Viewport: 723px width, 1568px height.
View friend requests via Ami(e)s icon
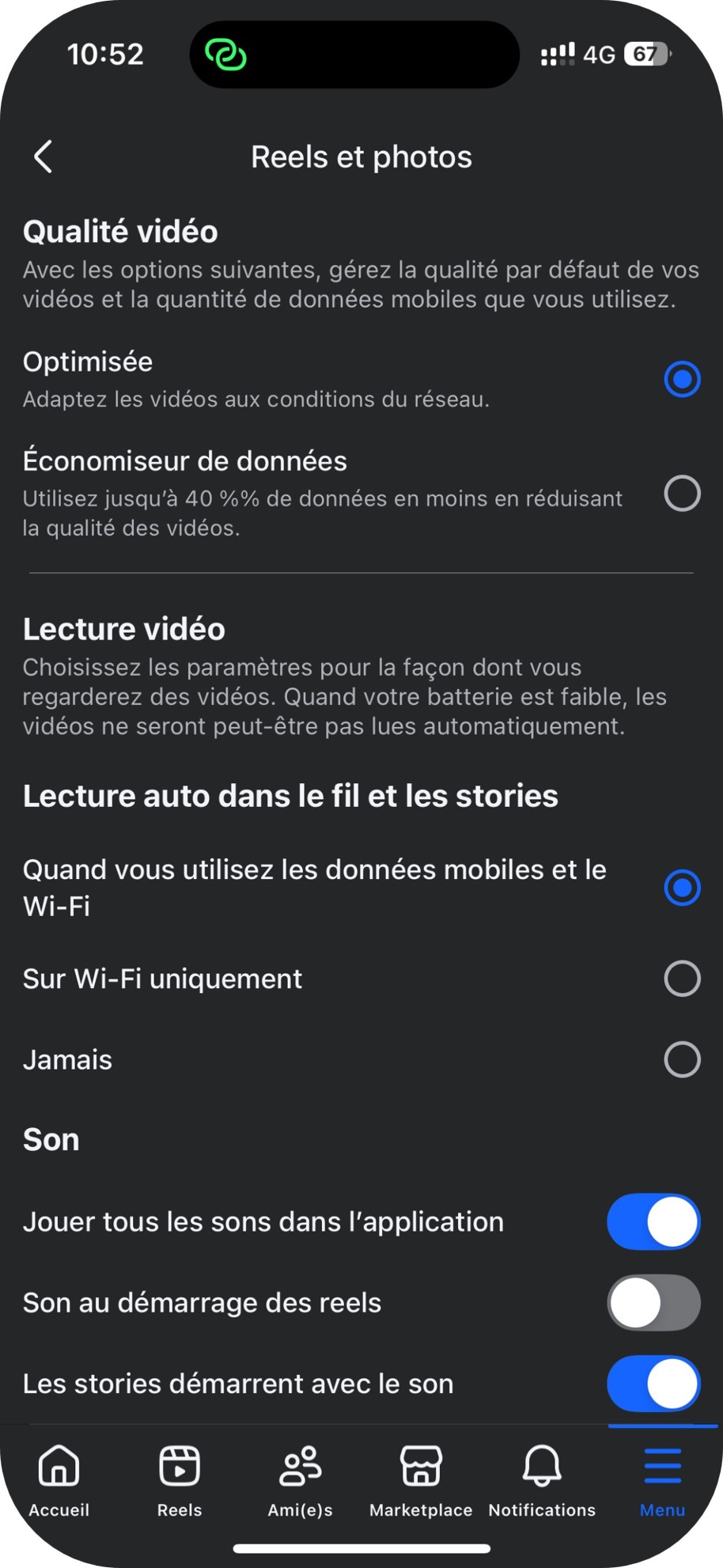click(x=299, y=1468)
